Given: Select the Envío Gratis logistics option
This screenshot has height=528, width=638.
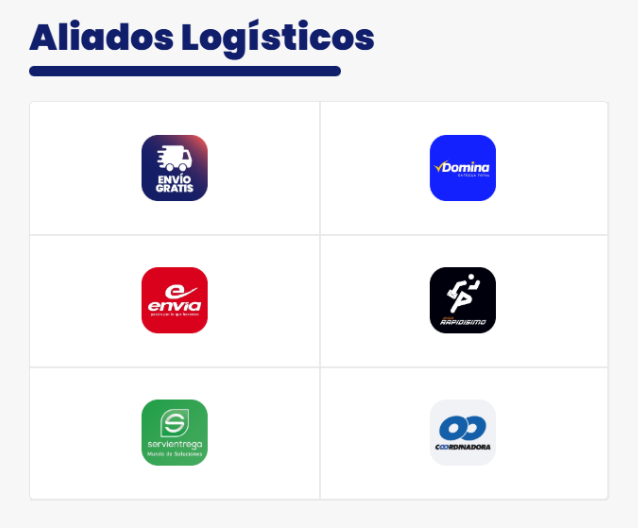Looking at the screenshot, I should point(175,168).
